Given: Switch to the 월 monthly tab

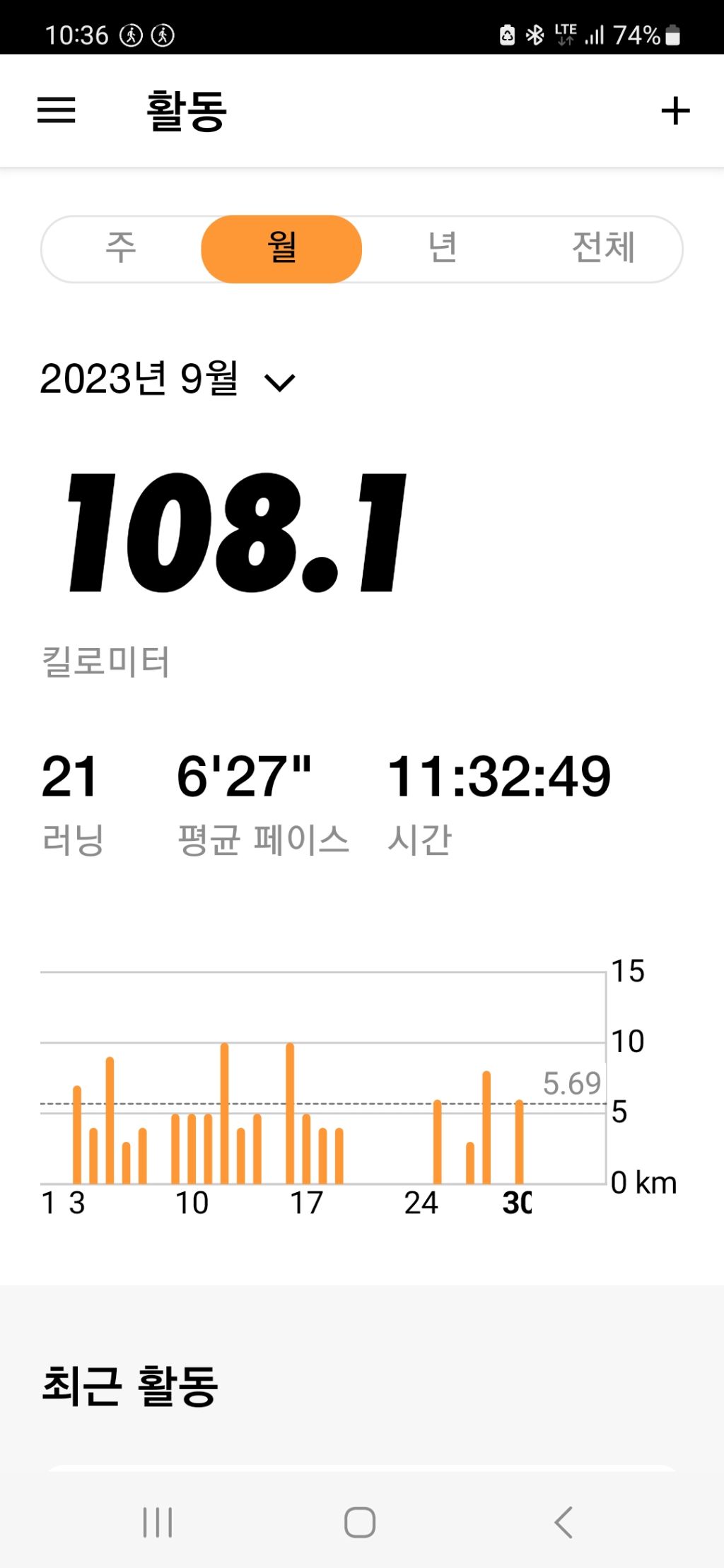Looking at the screenshot, I should (281, 248).
